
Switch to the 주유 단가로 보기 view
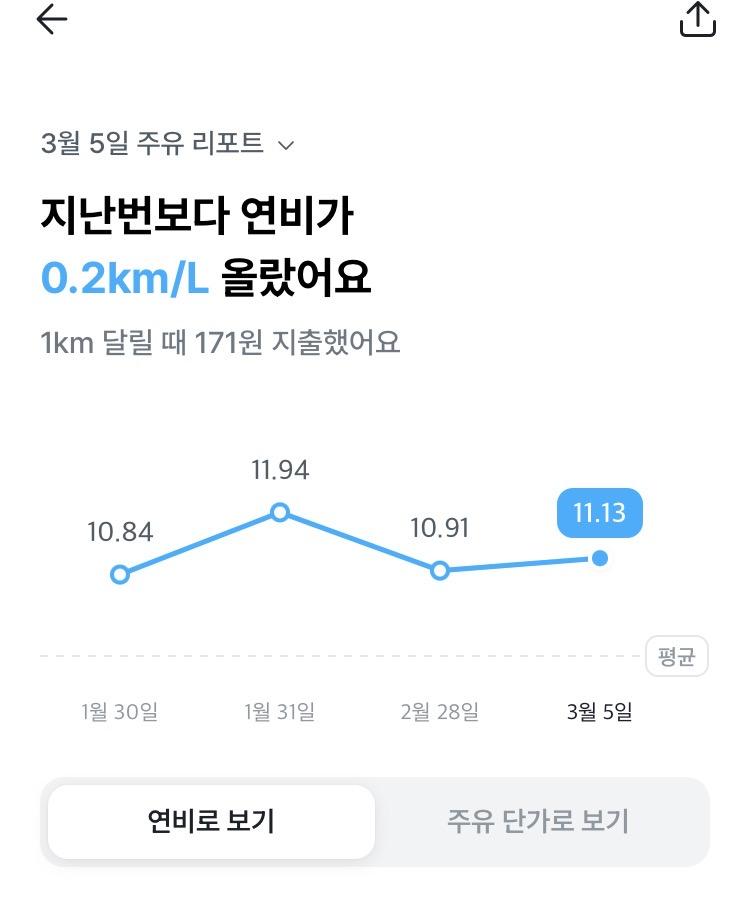pyautogui.click(x=539, y=821)
